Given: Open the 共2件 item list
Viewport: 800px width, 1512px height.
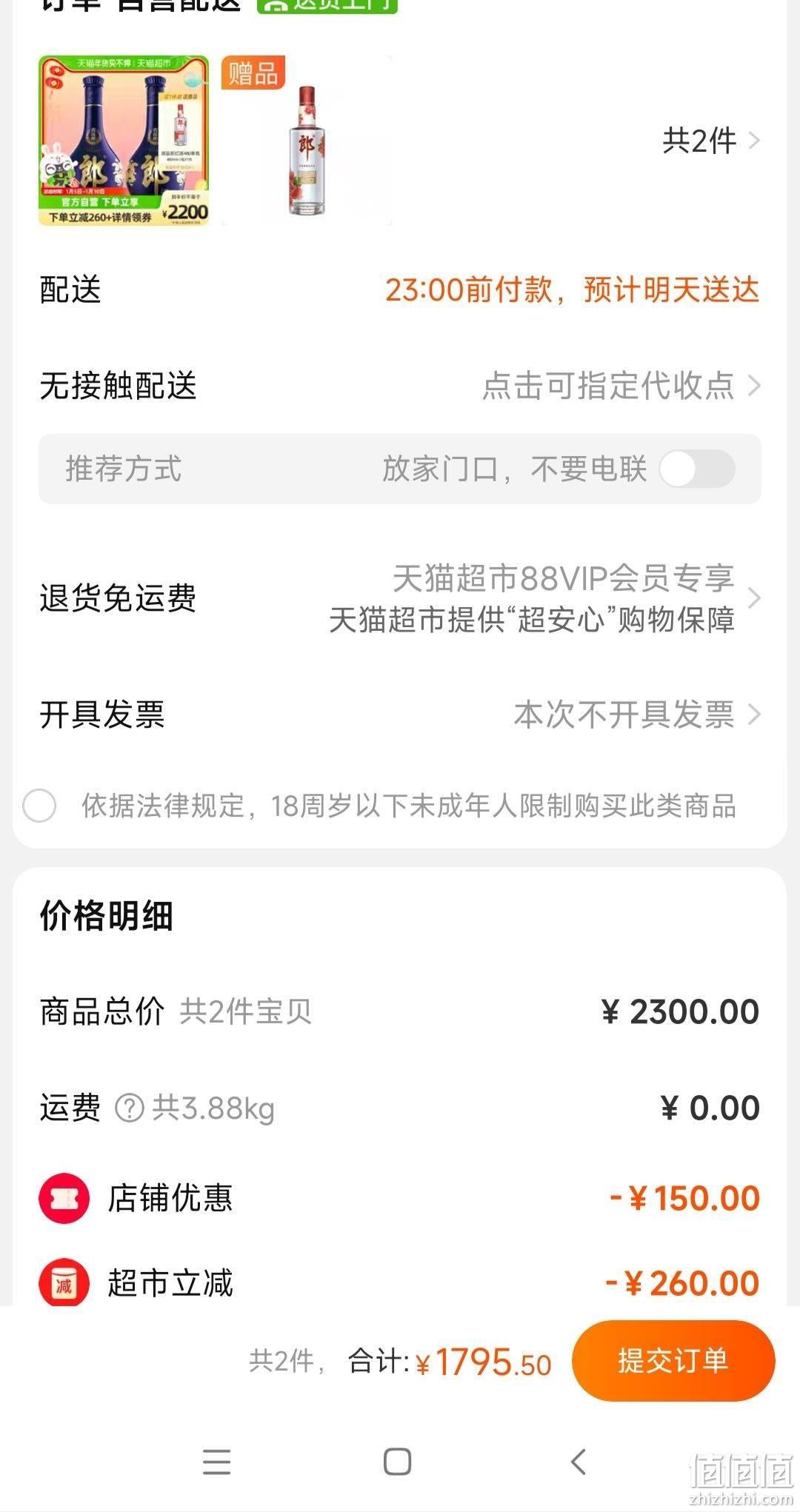Looking at the screenshot, I should pyautogui.click(x=711, y=140).
